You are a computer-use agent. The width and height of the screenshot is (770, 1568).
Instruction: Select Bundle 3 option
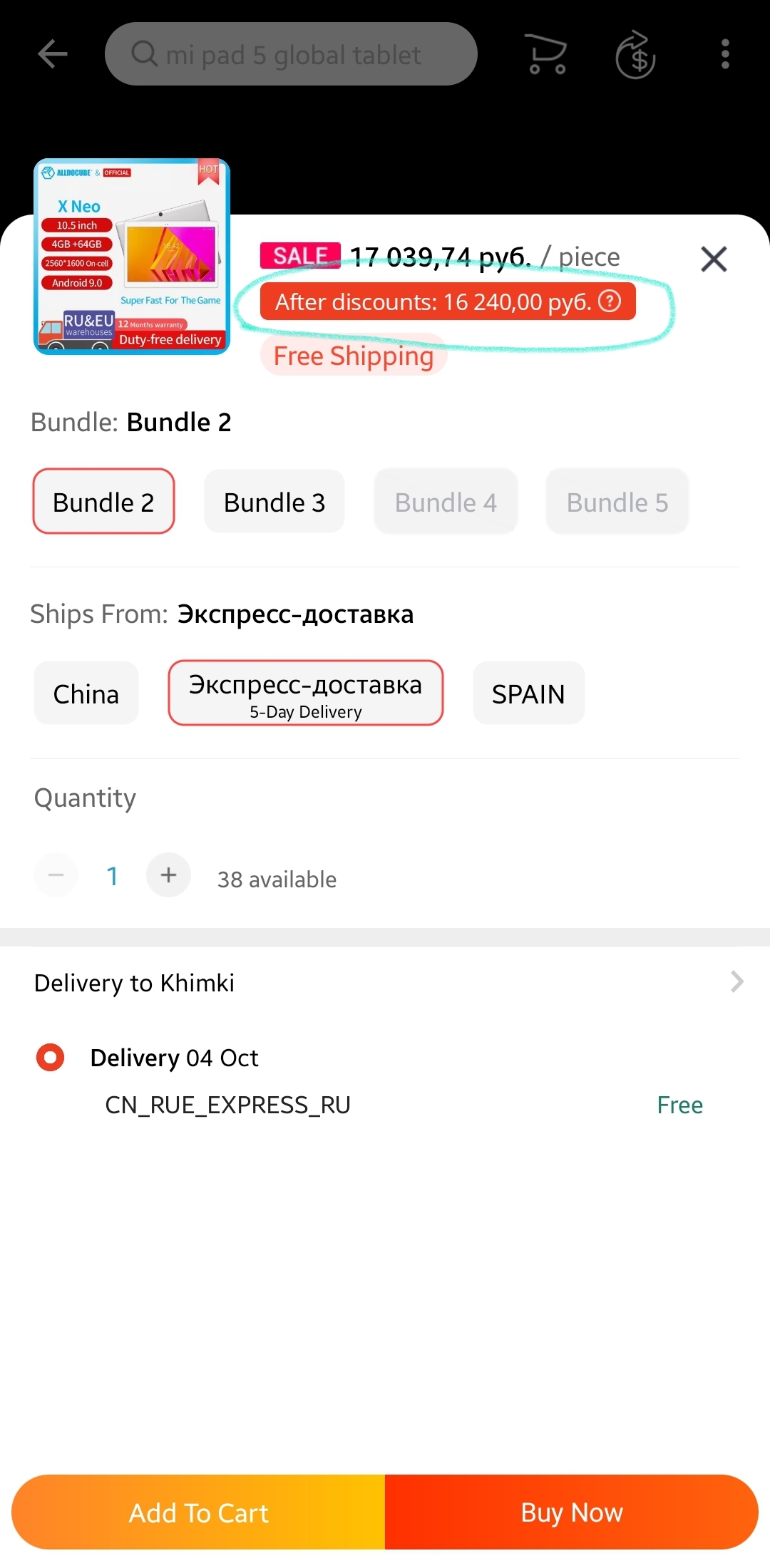(274, 502)
